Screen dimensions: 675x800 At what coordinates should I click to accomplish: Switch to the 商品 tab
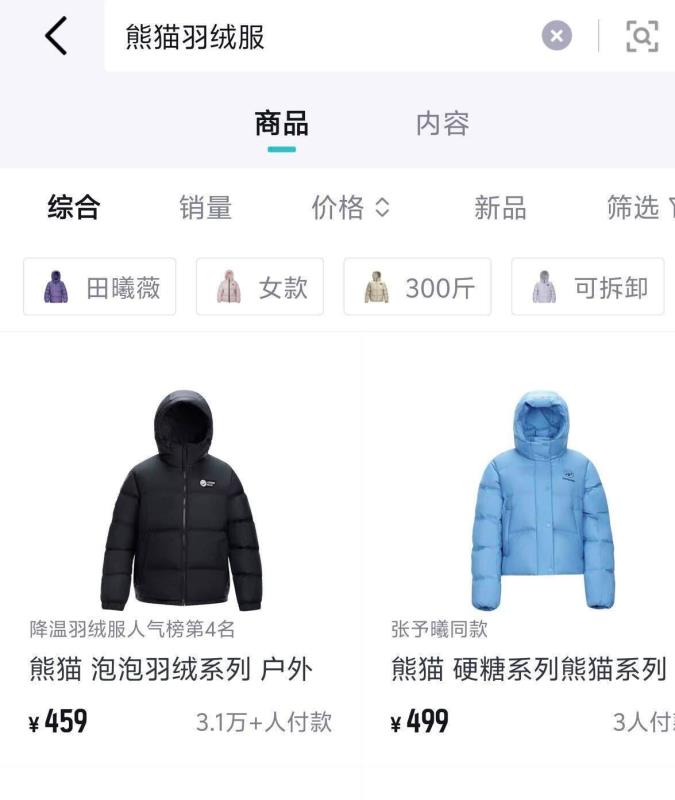pyautogui.click(x=281, y=124)
